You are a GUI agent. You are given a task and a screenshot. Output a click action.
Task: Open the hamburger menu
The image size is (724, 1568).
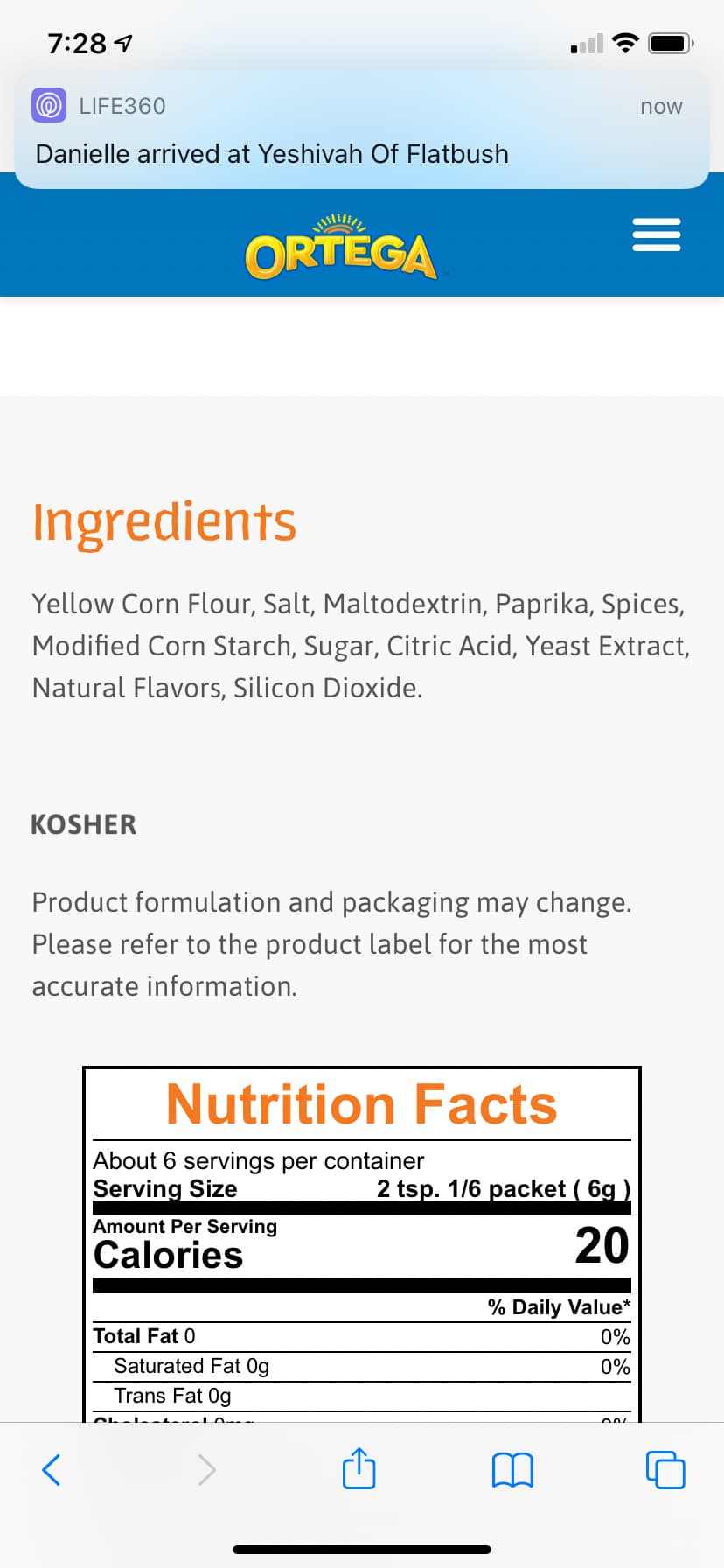pyautogui.click(x=656, y=235)
